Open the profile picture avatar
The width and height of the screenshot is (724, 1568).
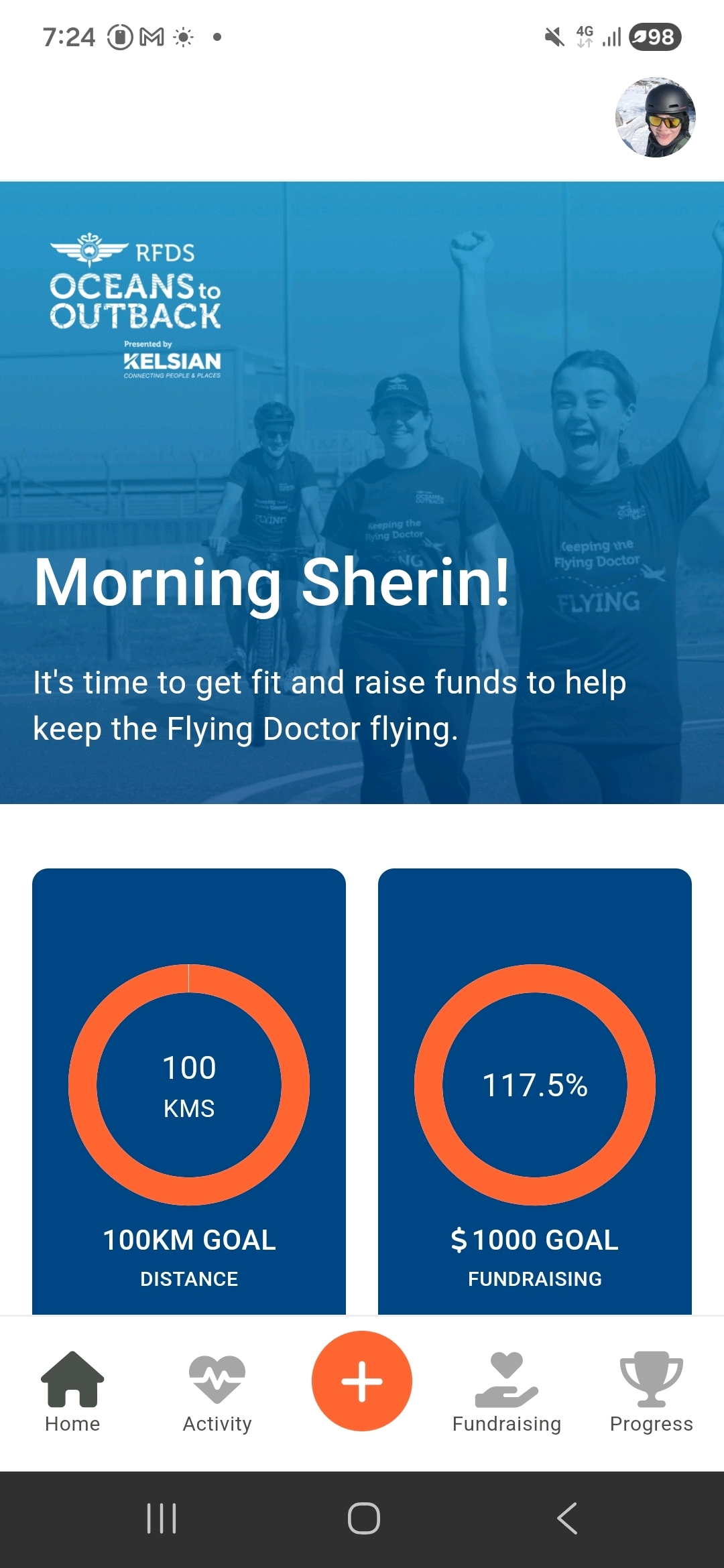point(655,117)
